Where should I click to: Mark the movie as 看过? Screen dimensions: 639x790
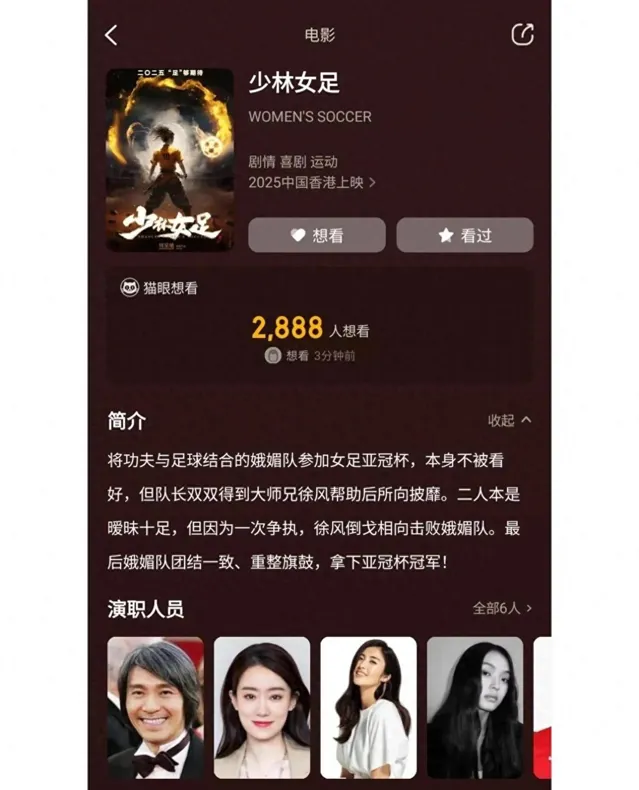(465, 235)
